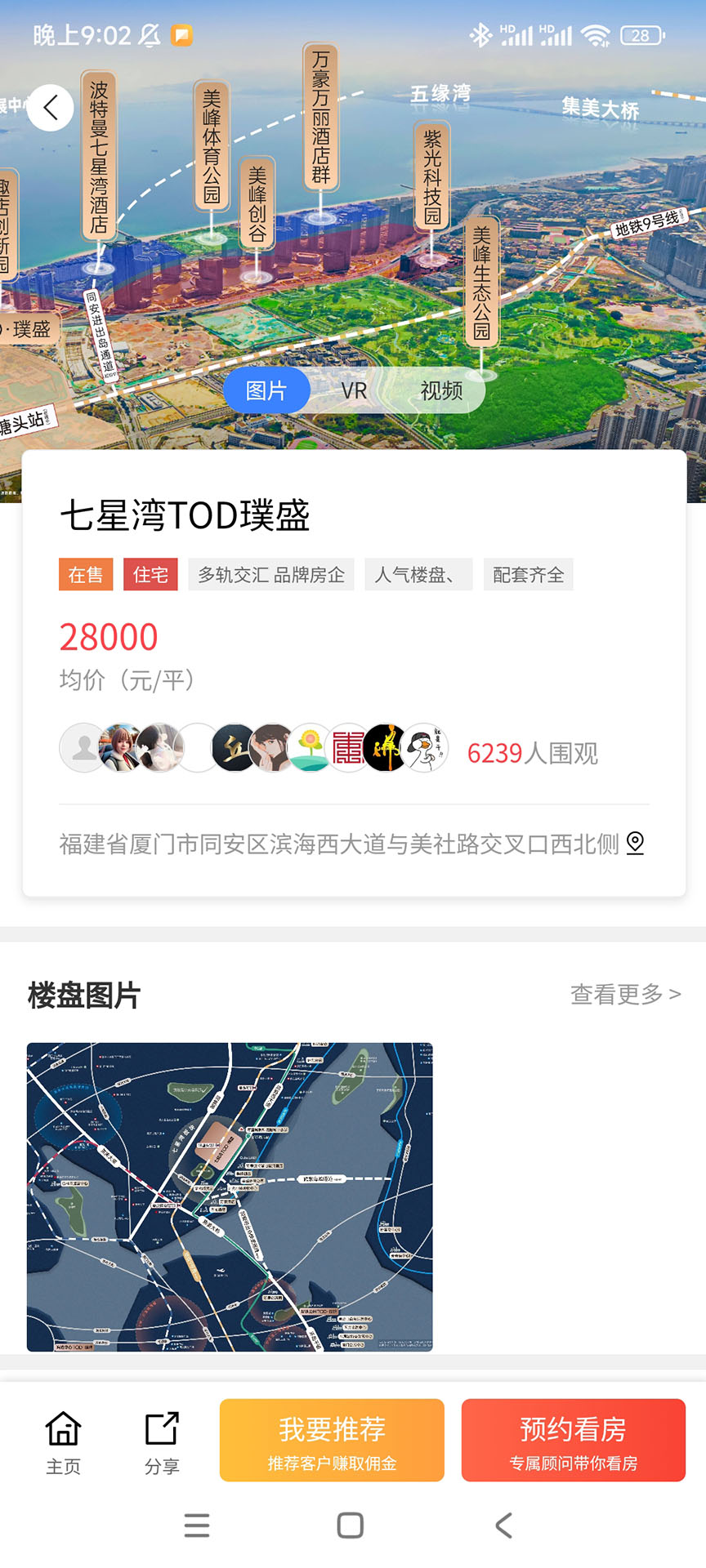Tap the system back button
The height and width of the screenshot is (1568, 706).
[x=504, y=1526]
